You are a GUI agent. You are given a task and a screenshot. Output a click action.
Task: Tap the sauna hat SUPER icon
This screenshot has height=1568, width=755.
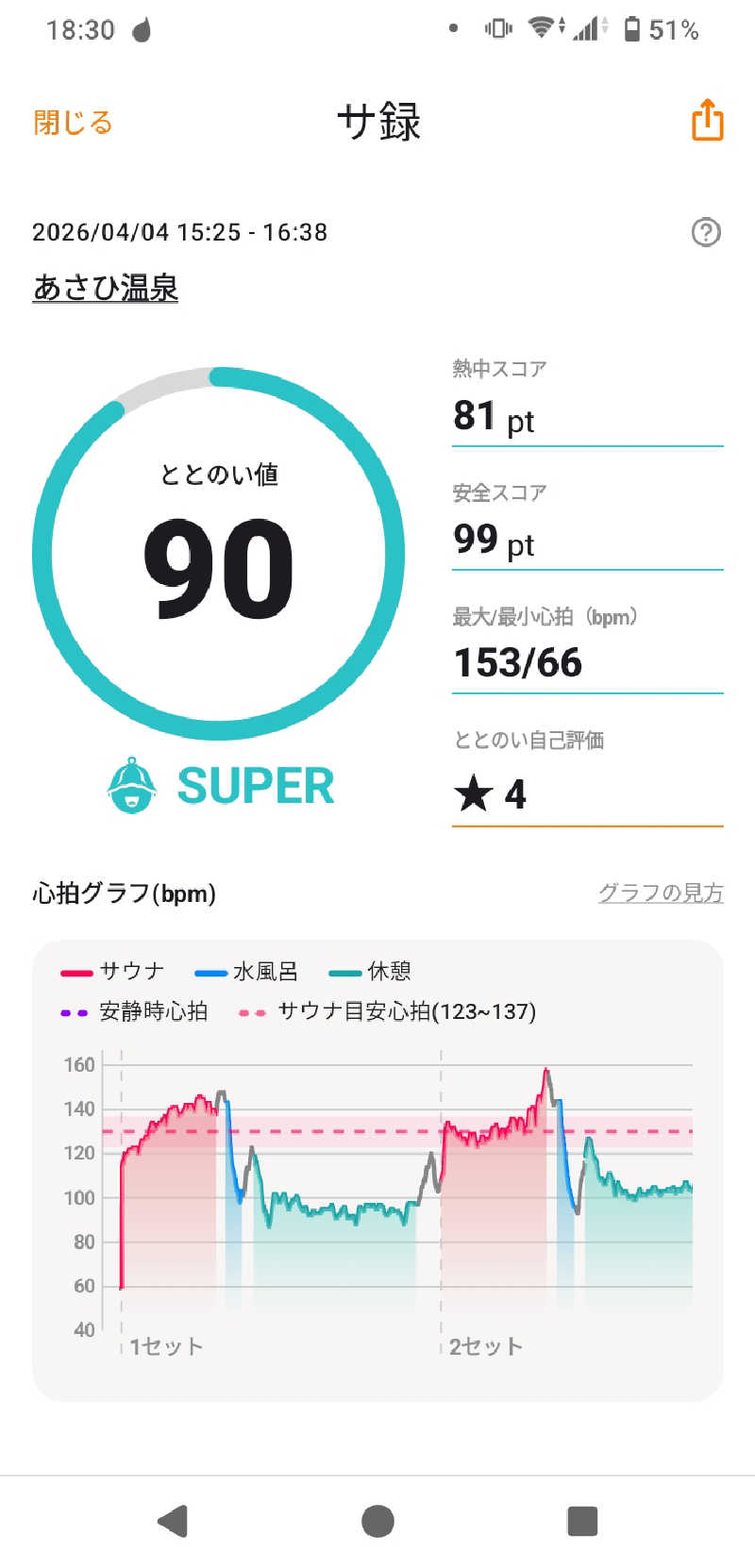pyautogui.click(x=132, y=785)
